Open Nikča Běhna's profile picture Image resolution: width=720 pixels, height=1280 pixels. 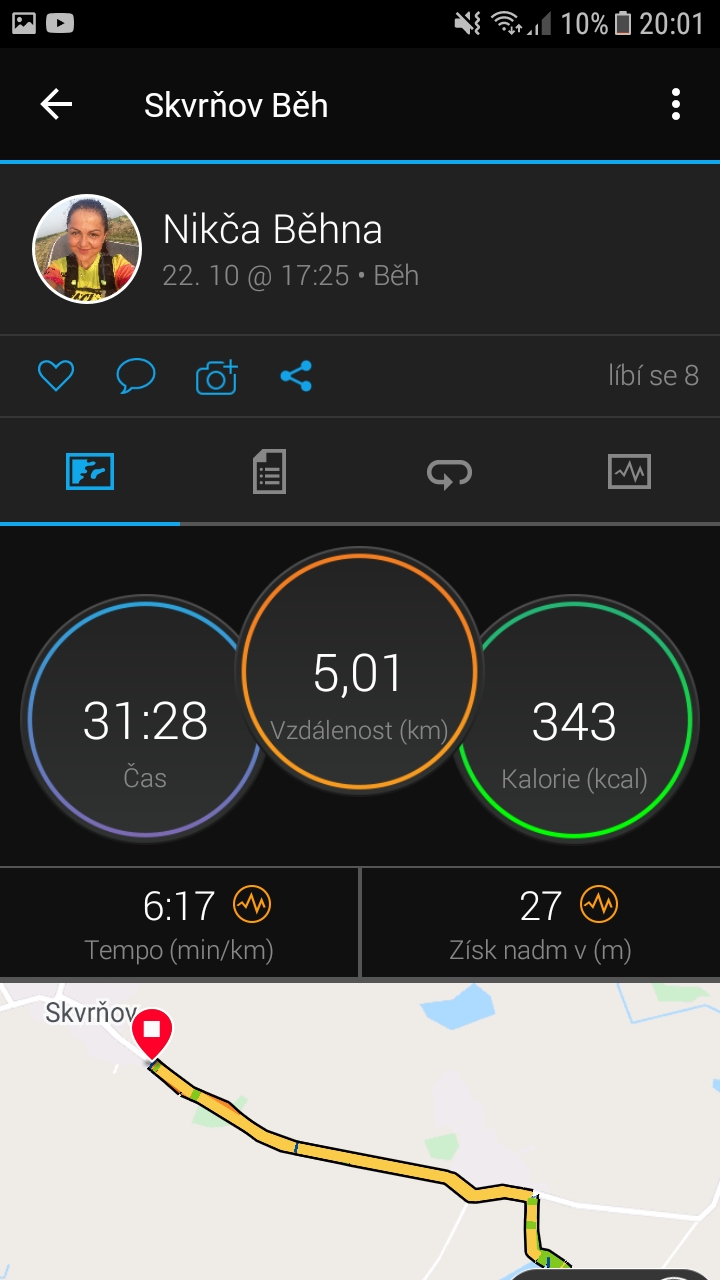86,248
